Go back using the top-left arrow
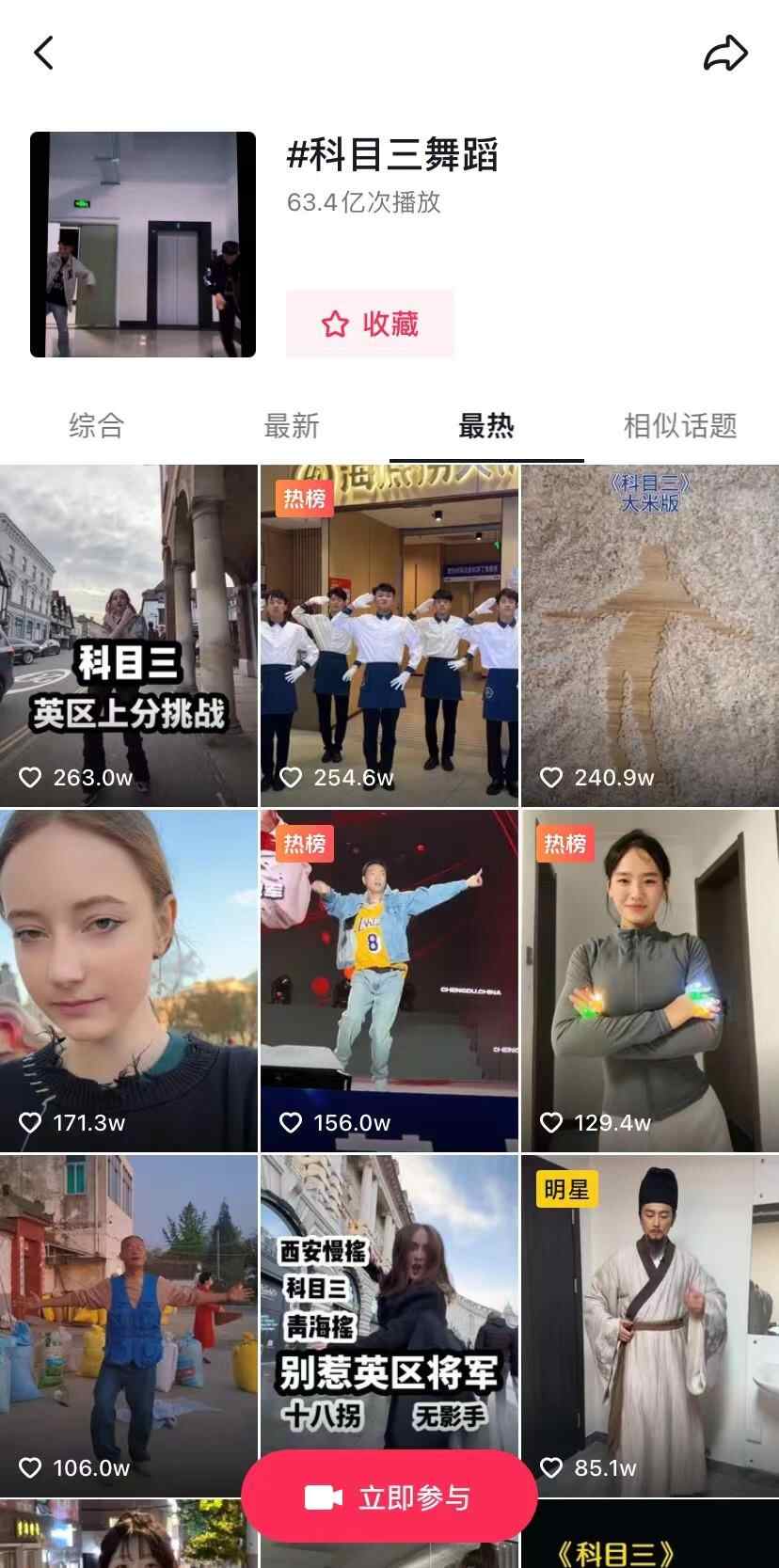Screen dimensions: 779x1568 click(43, 53)
